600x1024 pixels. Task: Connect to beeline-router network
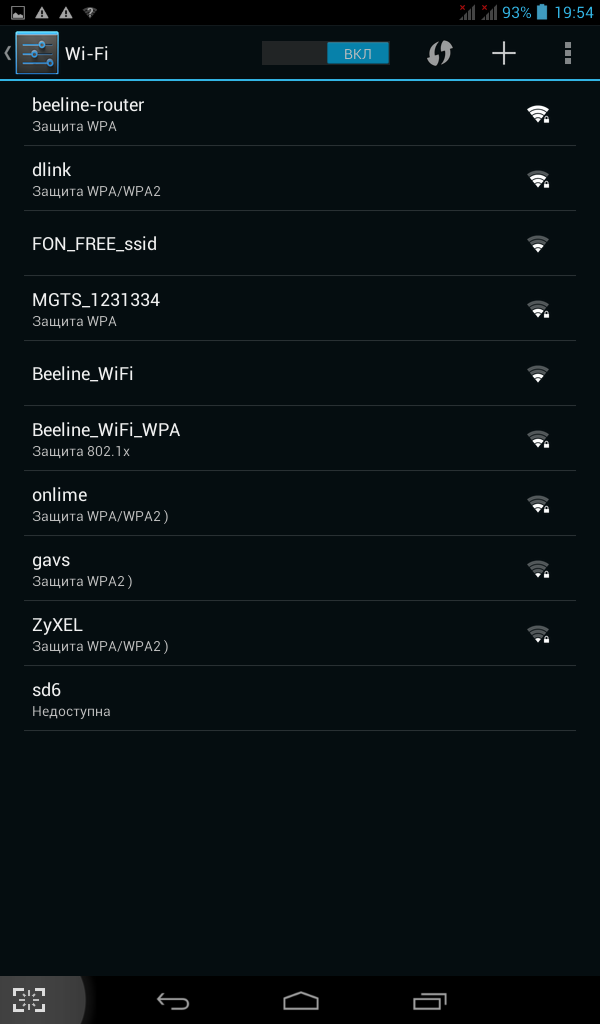pos(300,114)
